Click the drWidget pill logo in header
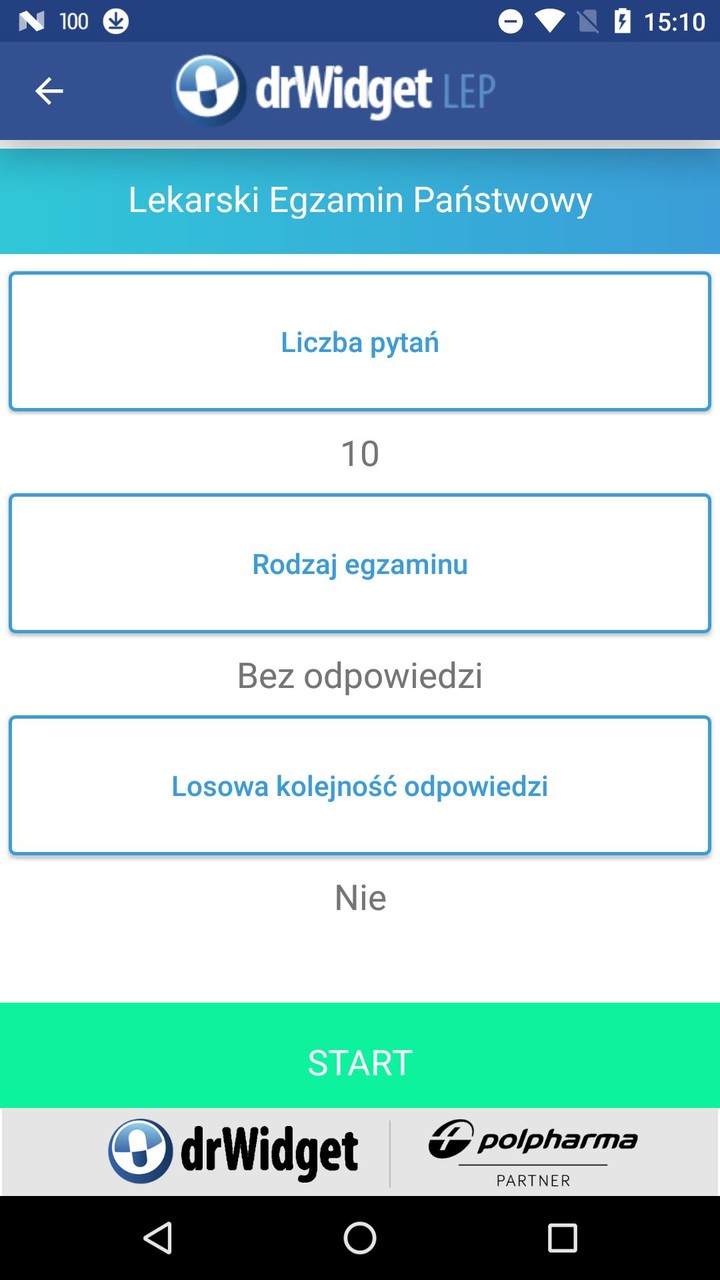The height and width of the screenshot is (1280, 720). click(x=207, y=89)
